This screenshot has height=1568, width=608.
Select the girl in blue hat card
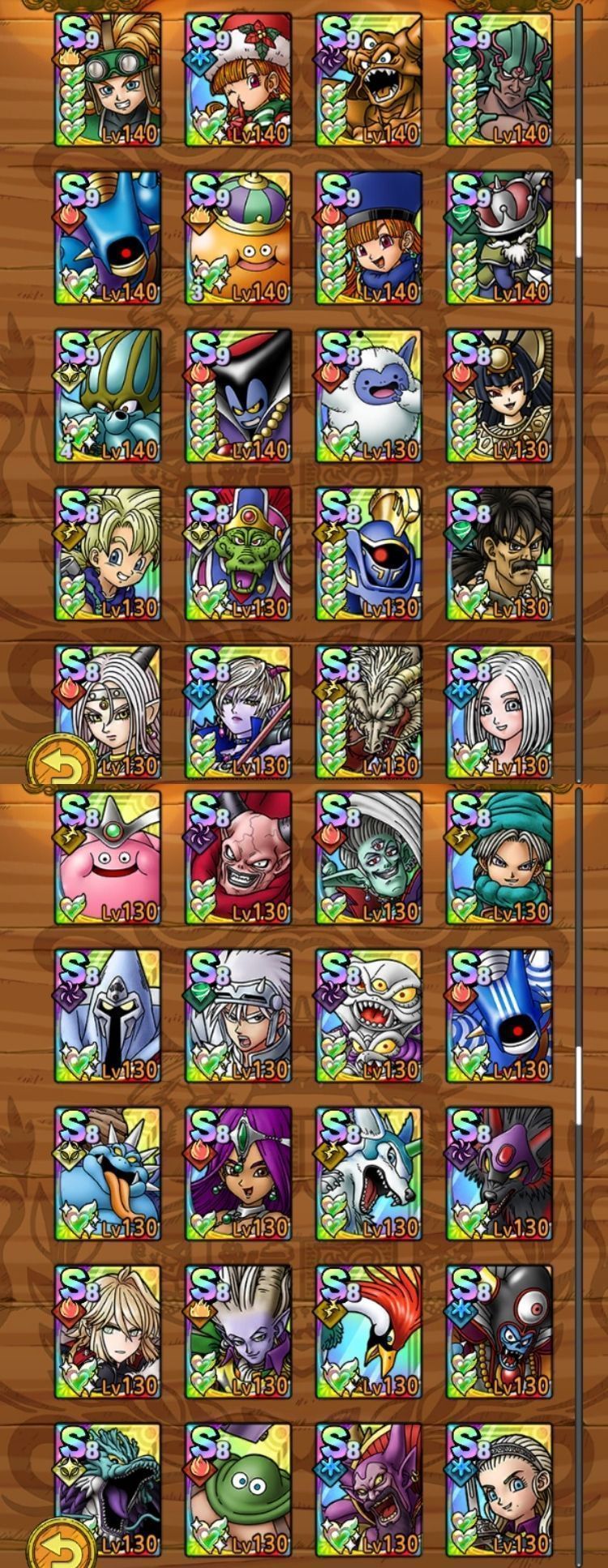pos(369,238)
